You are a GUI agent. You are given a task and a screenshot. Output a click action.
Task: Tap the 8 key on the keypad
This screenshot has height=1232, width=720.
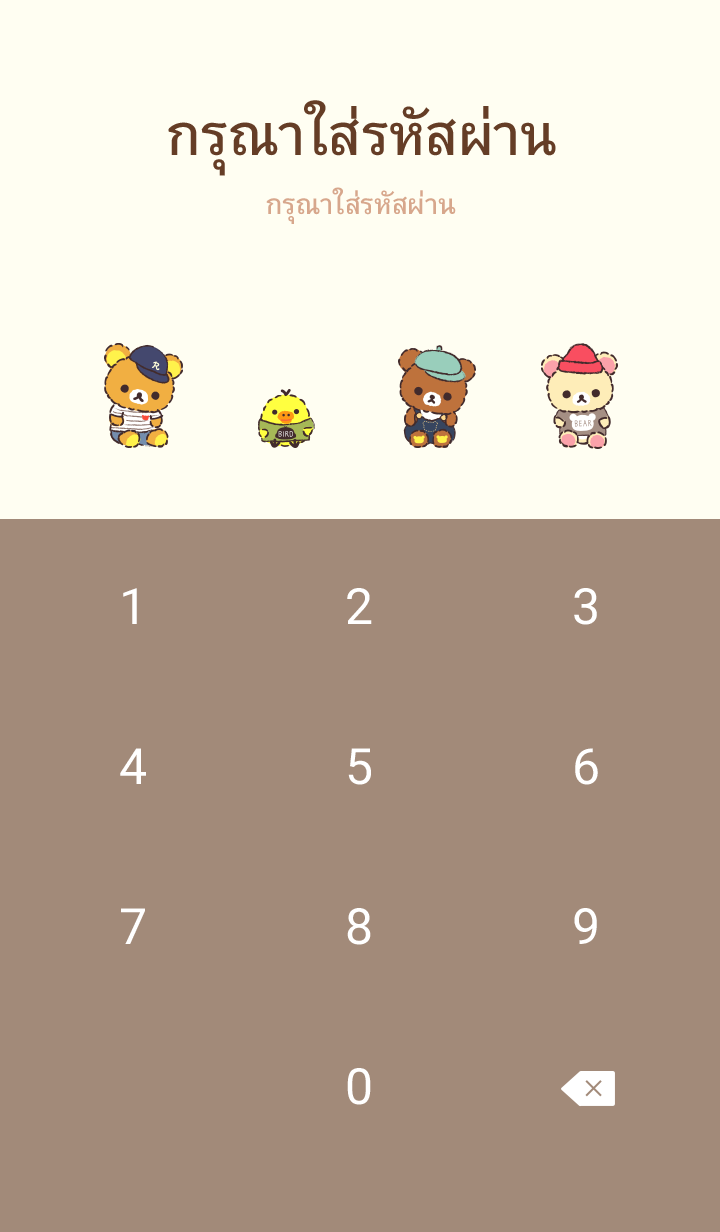pyautogui.click(x=359, y=927)
